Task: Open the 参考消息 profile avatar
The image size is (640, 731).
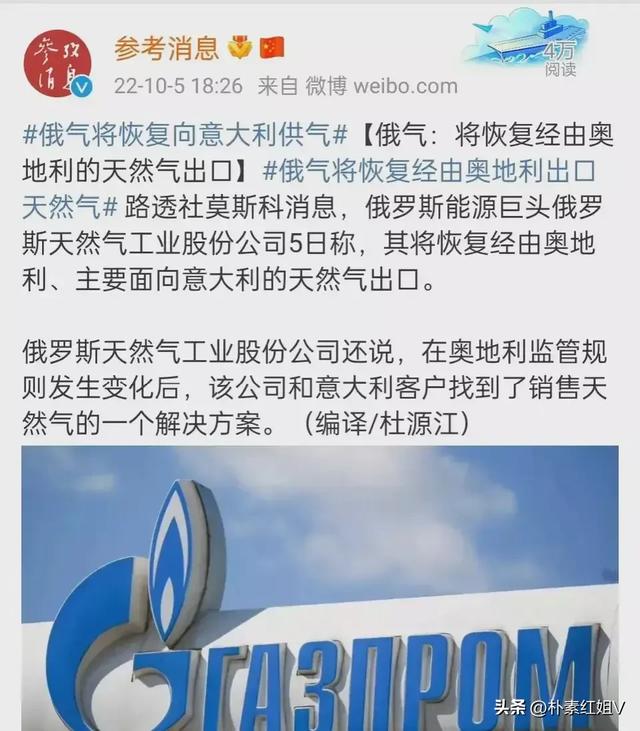Action: click(57, 64)
